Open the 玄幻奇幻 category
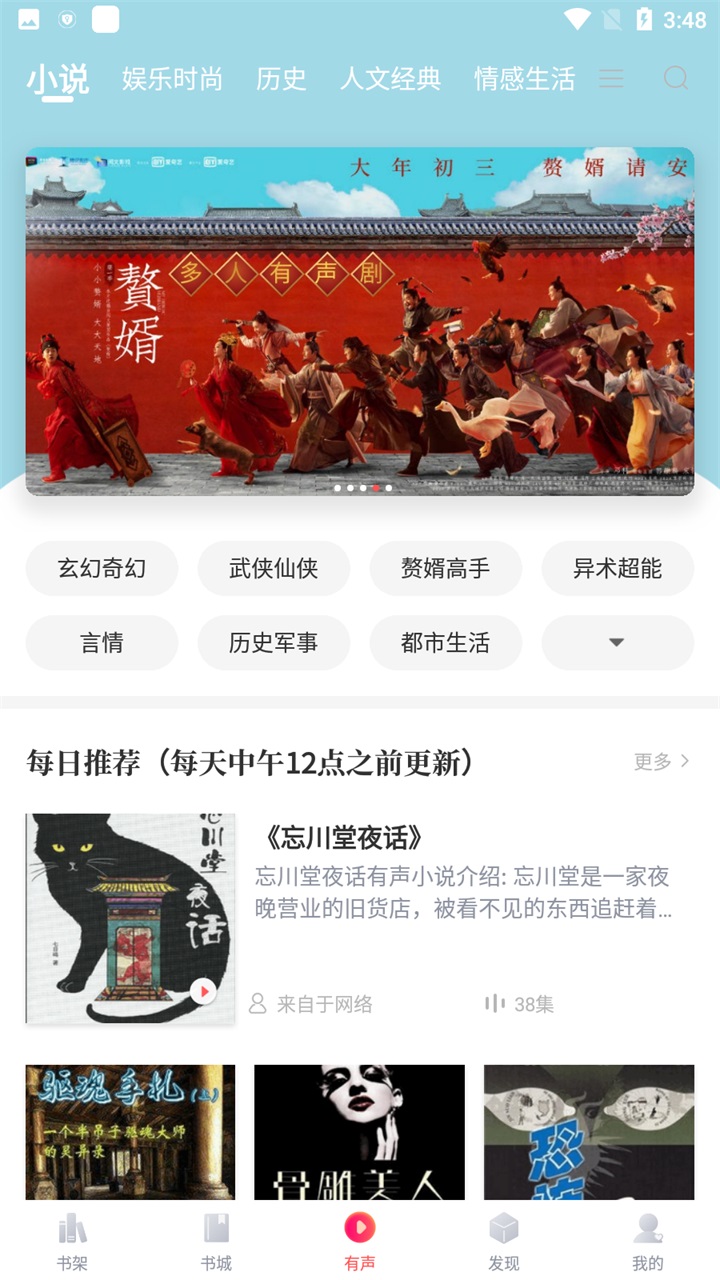This screenshot has height=1280, width=720. tap(101, 567)
